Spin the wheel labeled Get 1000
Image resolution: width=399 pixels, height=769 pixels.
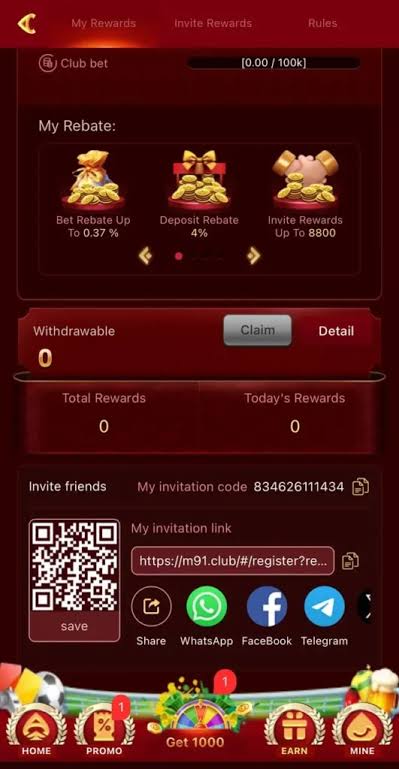coord(195,721)
